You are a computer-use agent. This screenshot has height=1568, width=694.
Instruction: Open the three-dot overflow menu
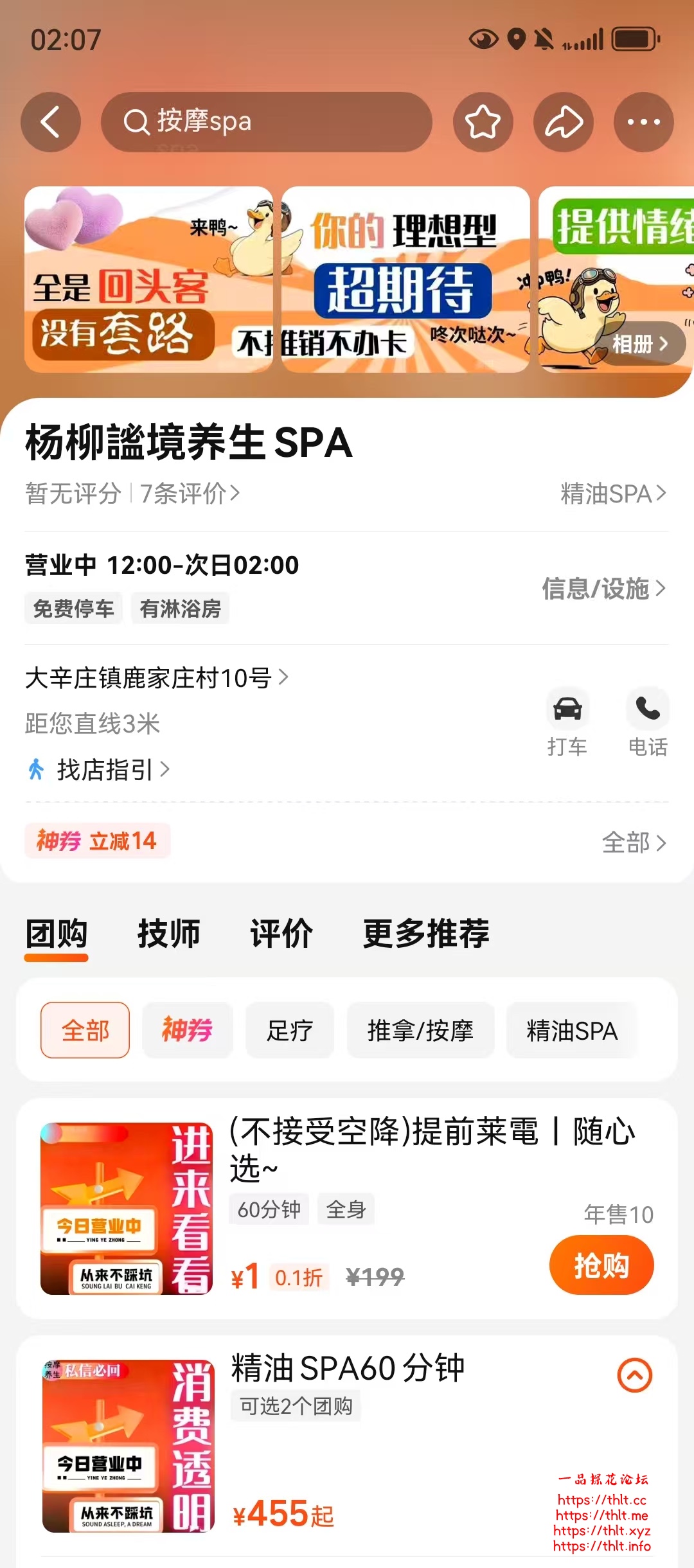click(643, 122)
